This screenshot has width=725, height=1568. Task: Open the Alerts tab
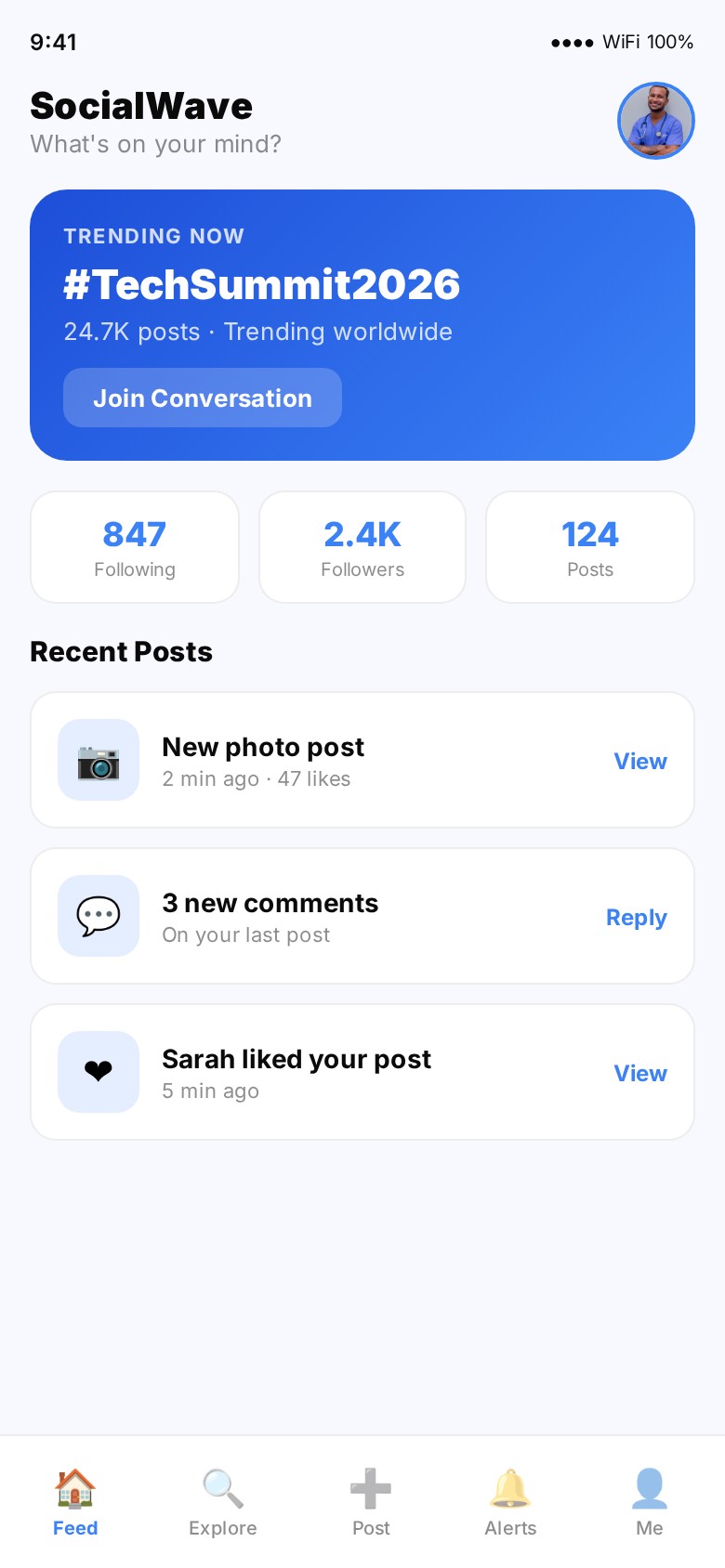coord(510,1502)
